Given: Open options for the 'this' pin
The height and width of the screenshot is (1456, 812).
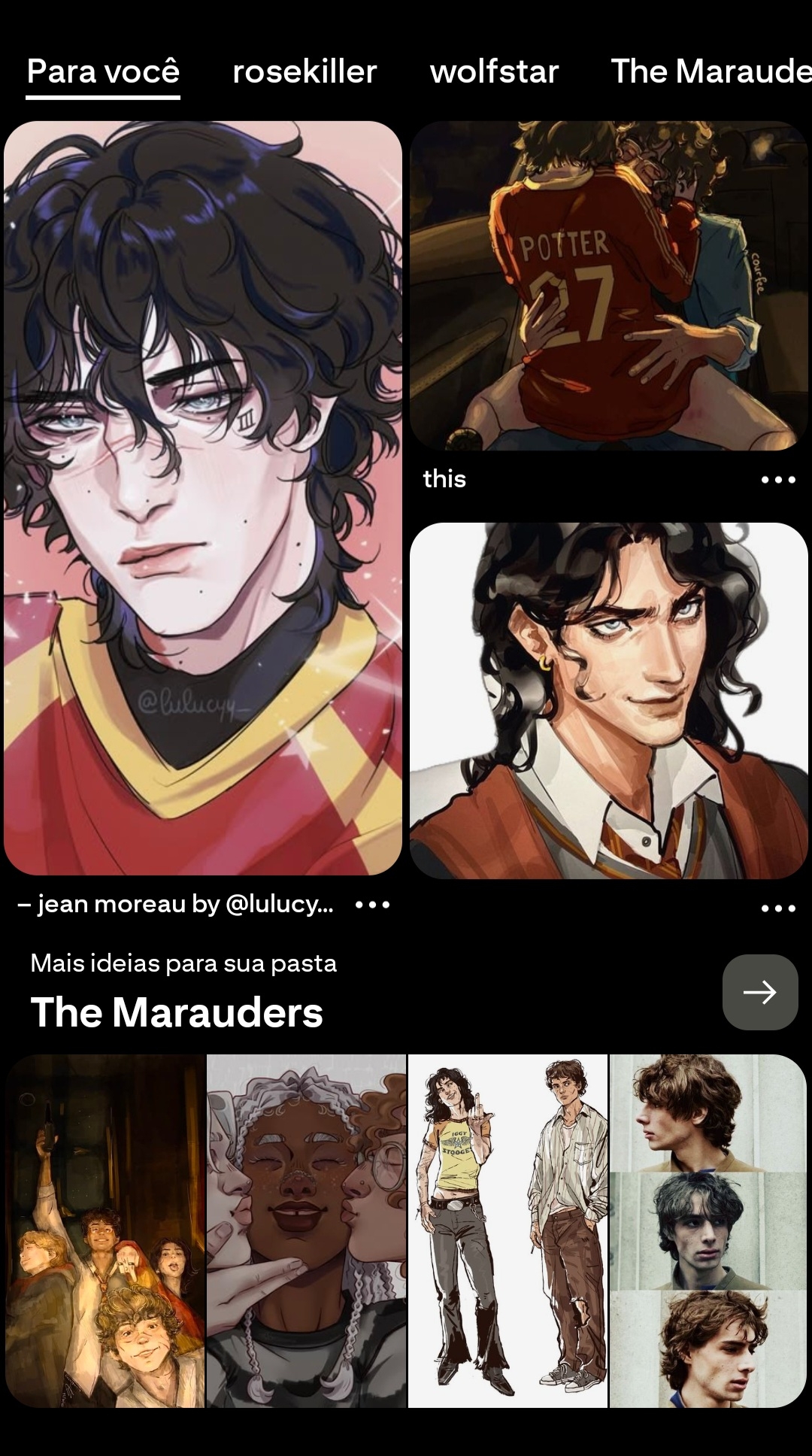Looking at the screenshot, I should (x=777, y=479).
